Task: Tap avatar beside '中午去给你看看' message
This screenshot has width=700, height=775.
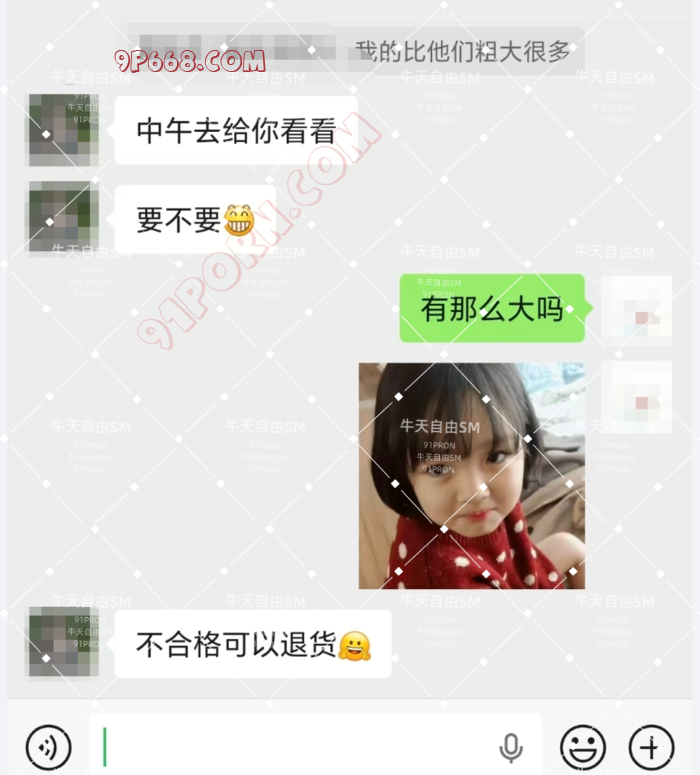Action: [x=63, y=130]
